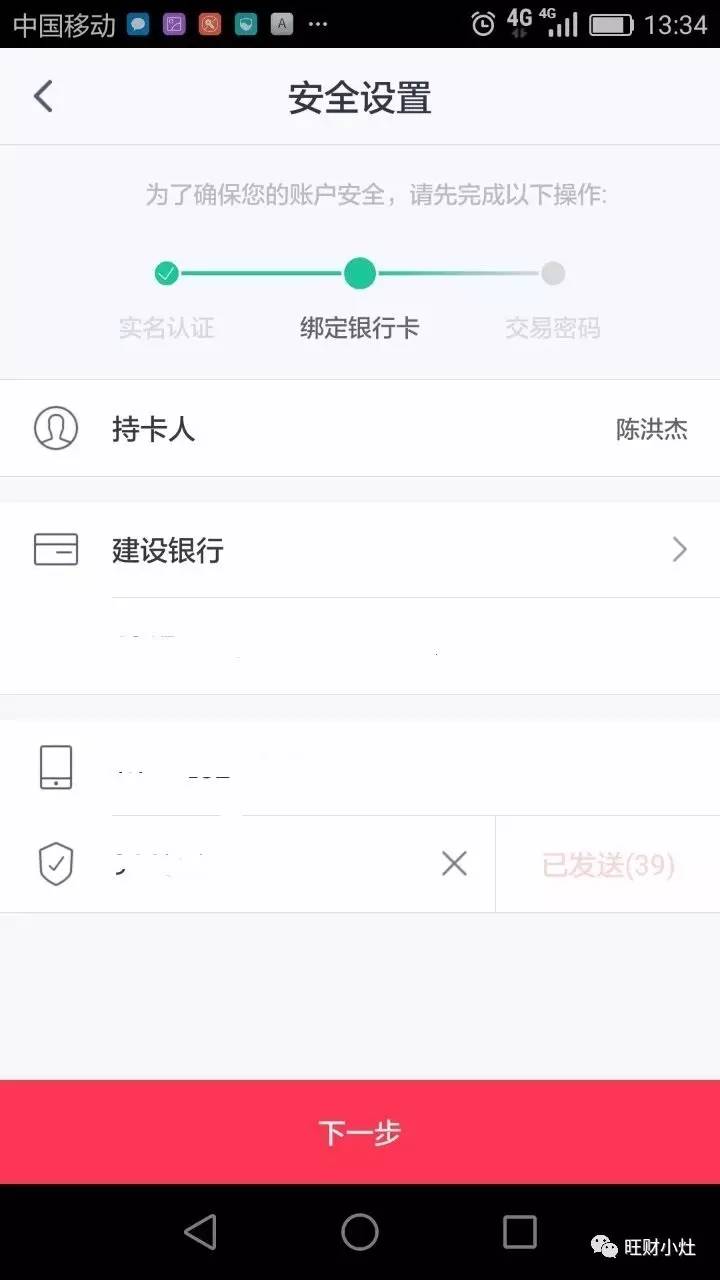
Task: Tap the verification code input field
Action: pyautogui.click(x=250, y=863)
